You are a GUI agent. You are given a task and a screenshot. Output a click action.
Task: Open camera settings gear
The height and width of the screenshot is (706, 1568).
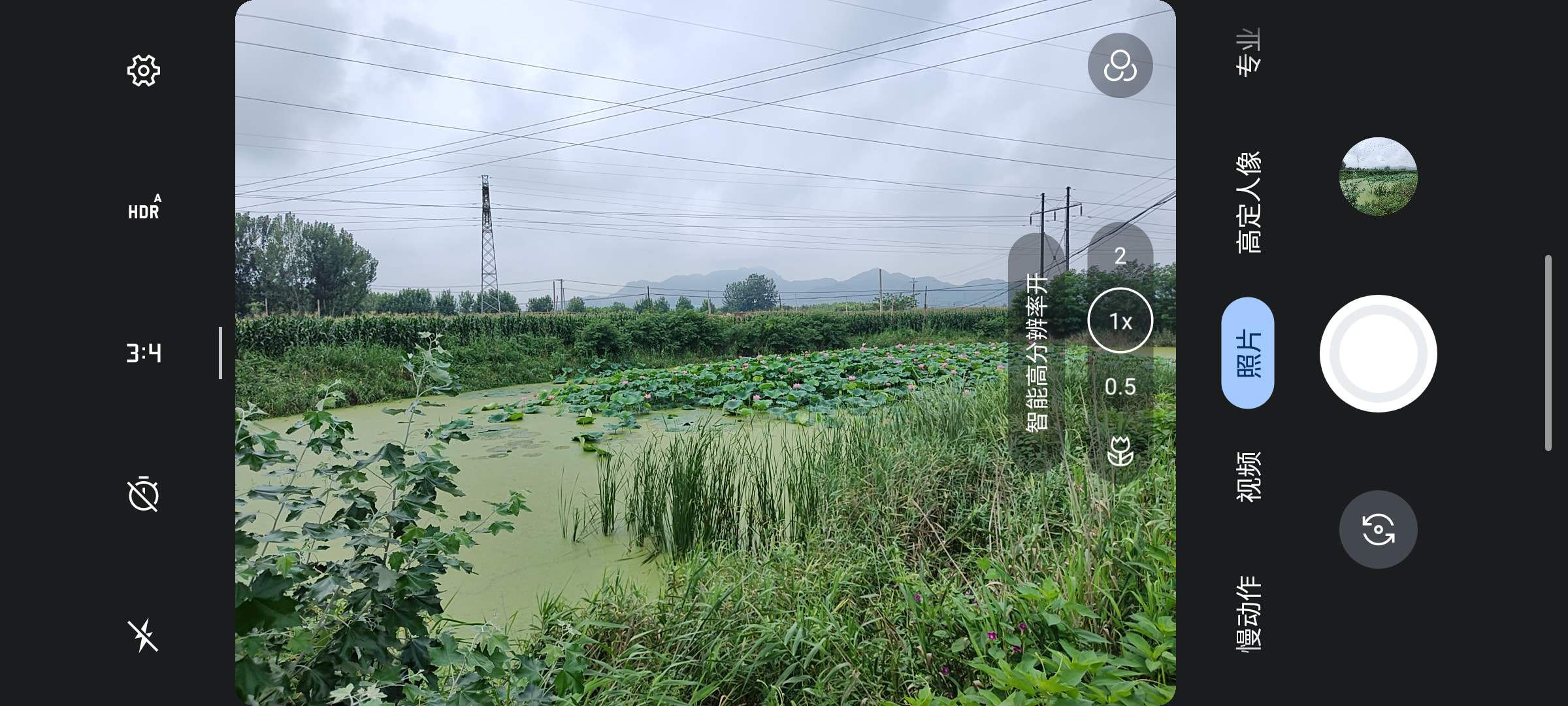143,71
